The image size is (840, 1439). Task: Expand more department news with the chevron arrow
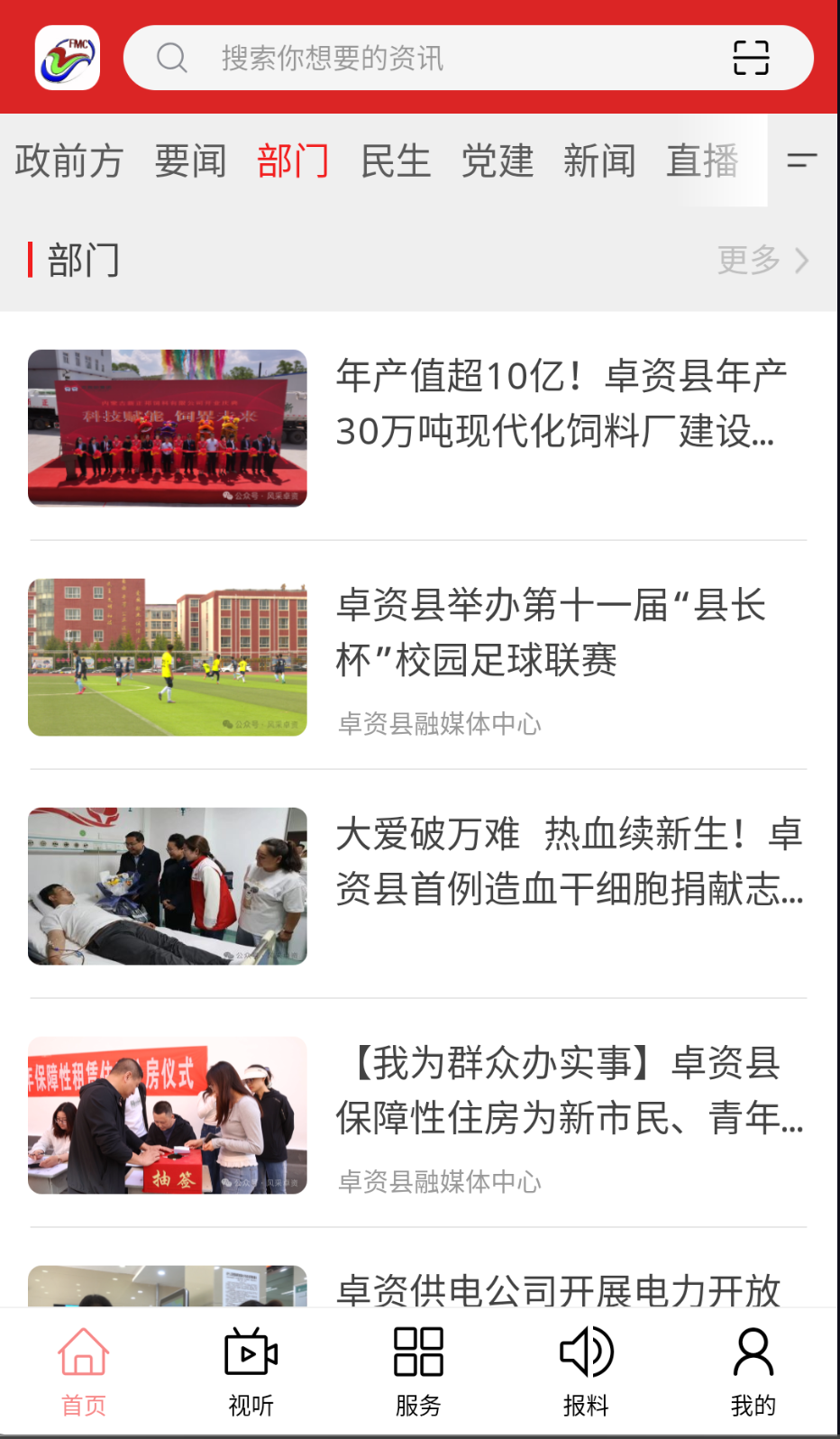(801, 261)
